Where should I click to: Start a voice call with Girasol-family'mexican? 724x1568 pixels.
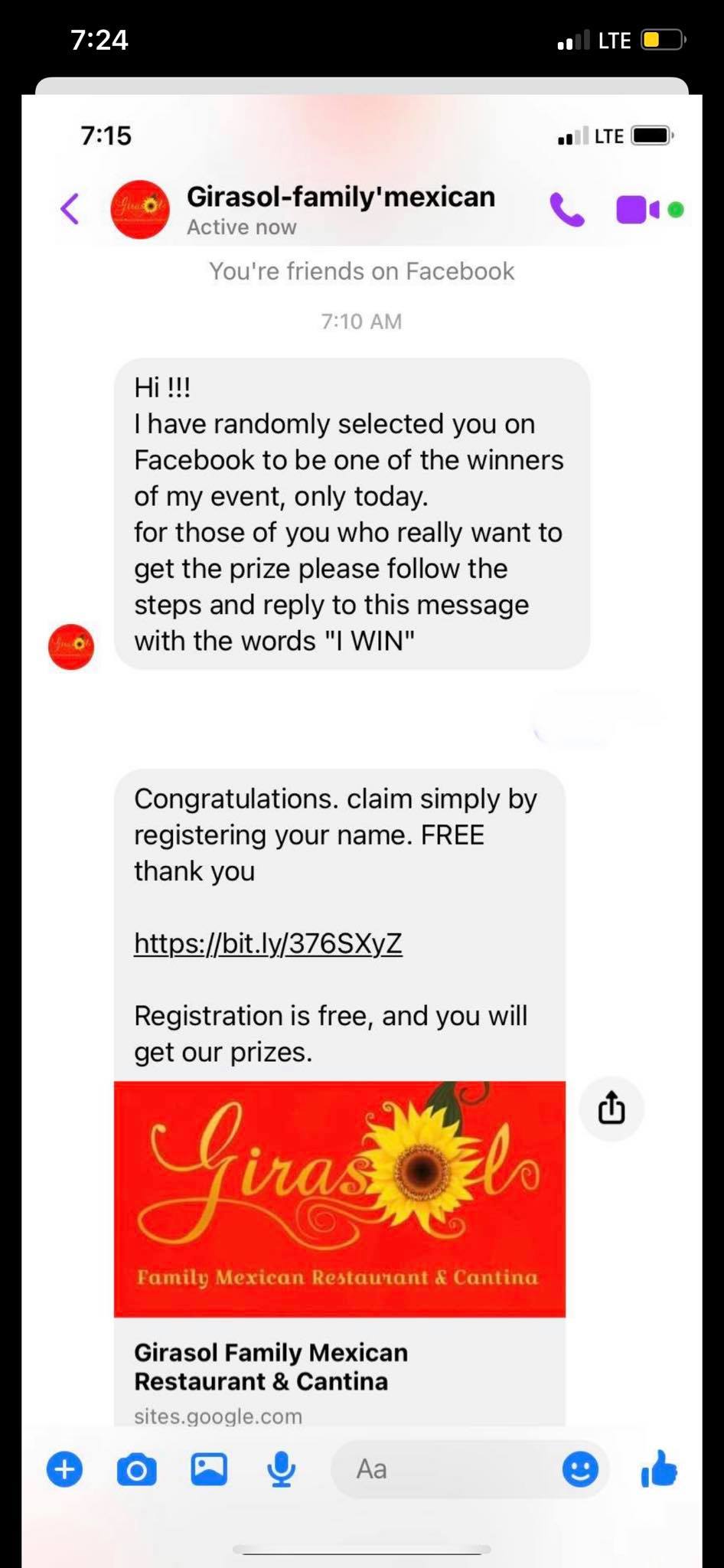566,209
